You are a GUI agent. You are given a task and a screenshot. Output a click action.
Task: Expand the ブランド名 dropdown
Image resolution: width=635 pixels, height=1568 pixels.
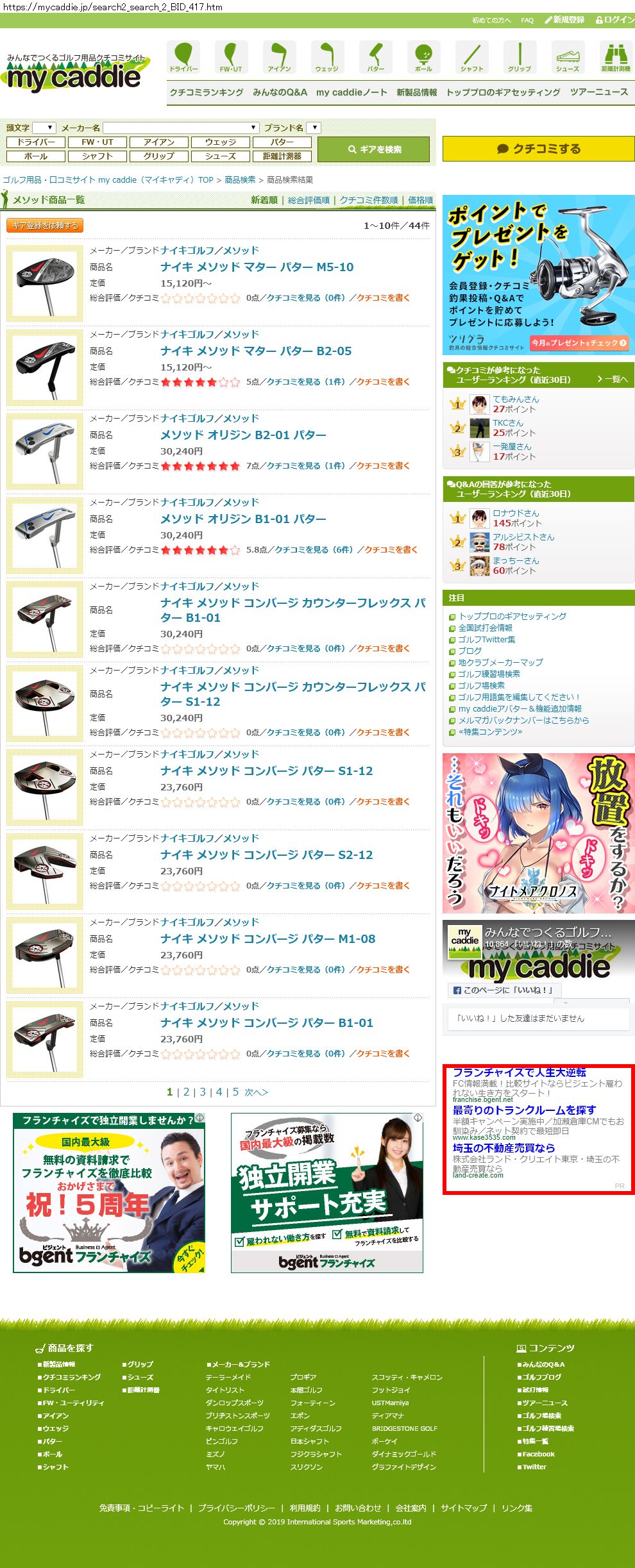[x=313, y=128]
